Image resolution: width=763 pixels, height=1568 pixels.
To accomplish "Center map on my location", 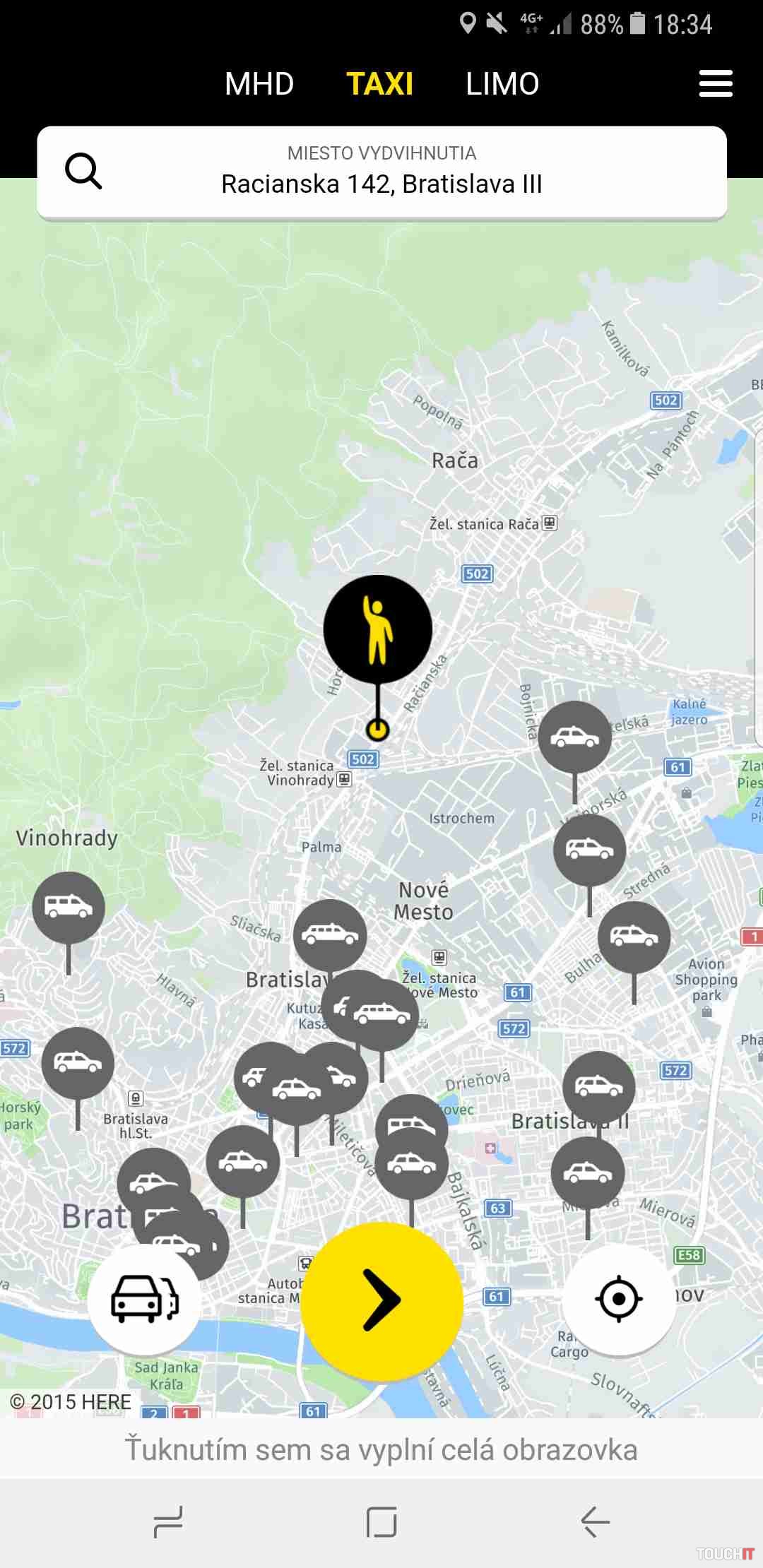I will pyautogui.click(x=618, y=1299).
